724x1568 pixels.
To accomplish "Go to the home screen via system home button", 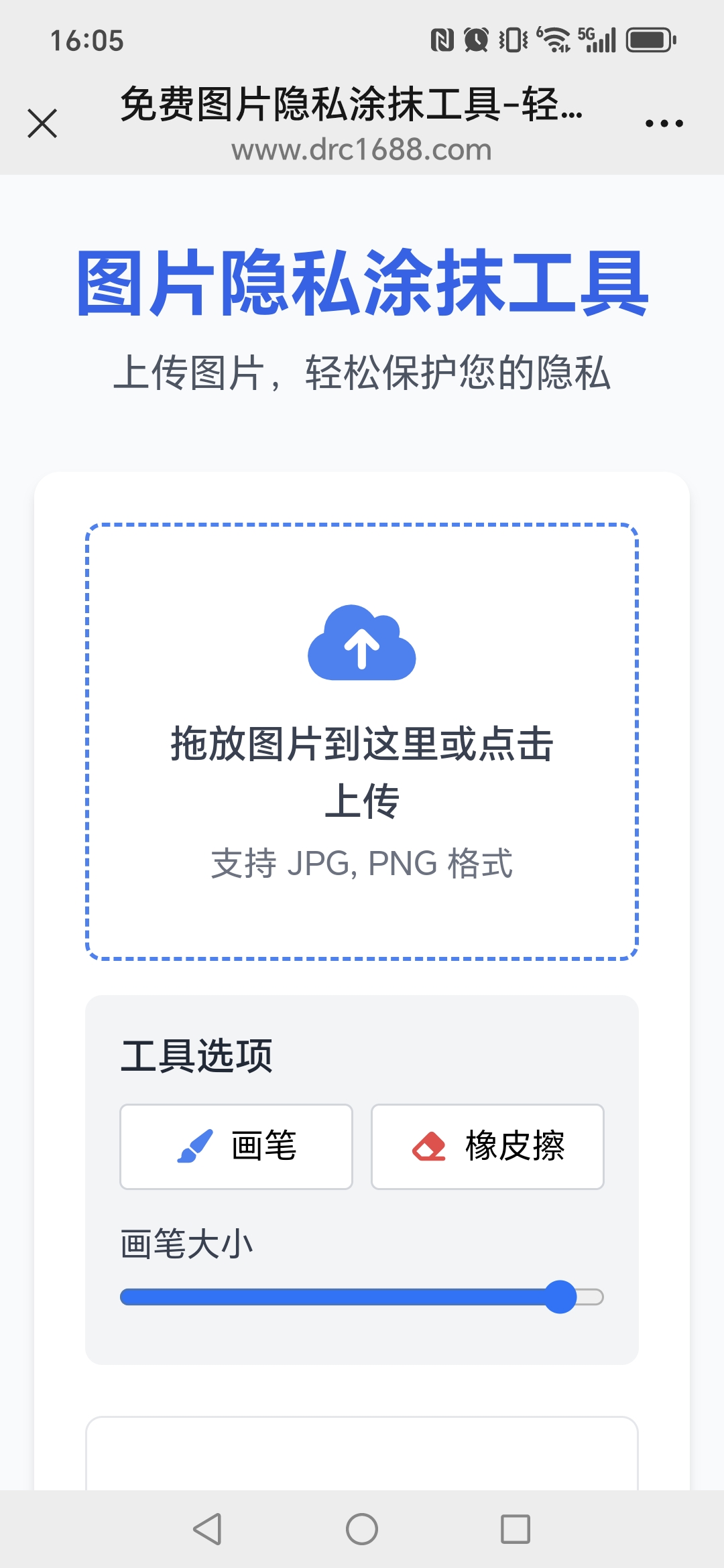I will tap(362, 1529).
